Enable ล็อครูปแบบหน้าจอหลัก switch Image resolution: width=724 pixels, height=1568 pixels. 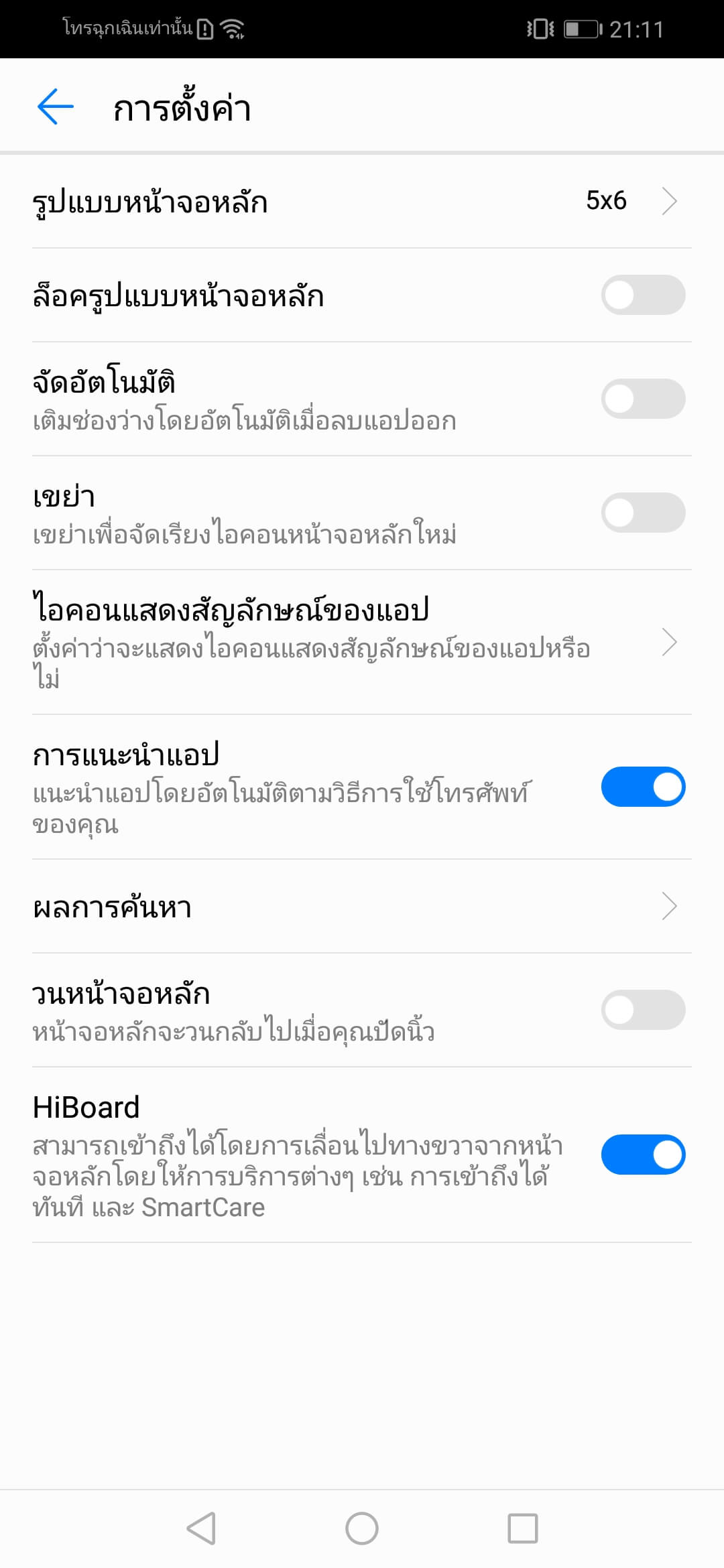pos(642,295)
